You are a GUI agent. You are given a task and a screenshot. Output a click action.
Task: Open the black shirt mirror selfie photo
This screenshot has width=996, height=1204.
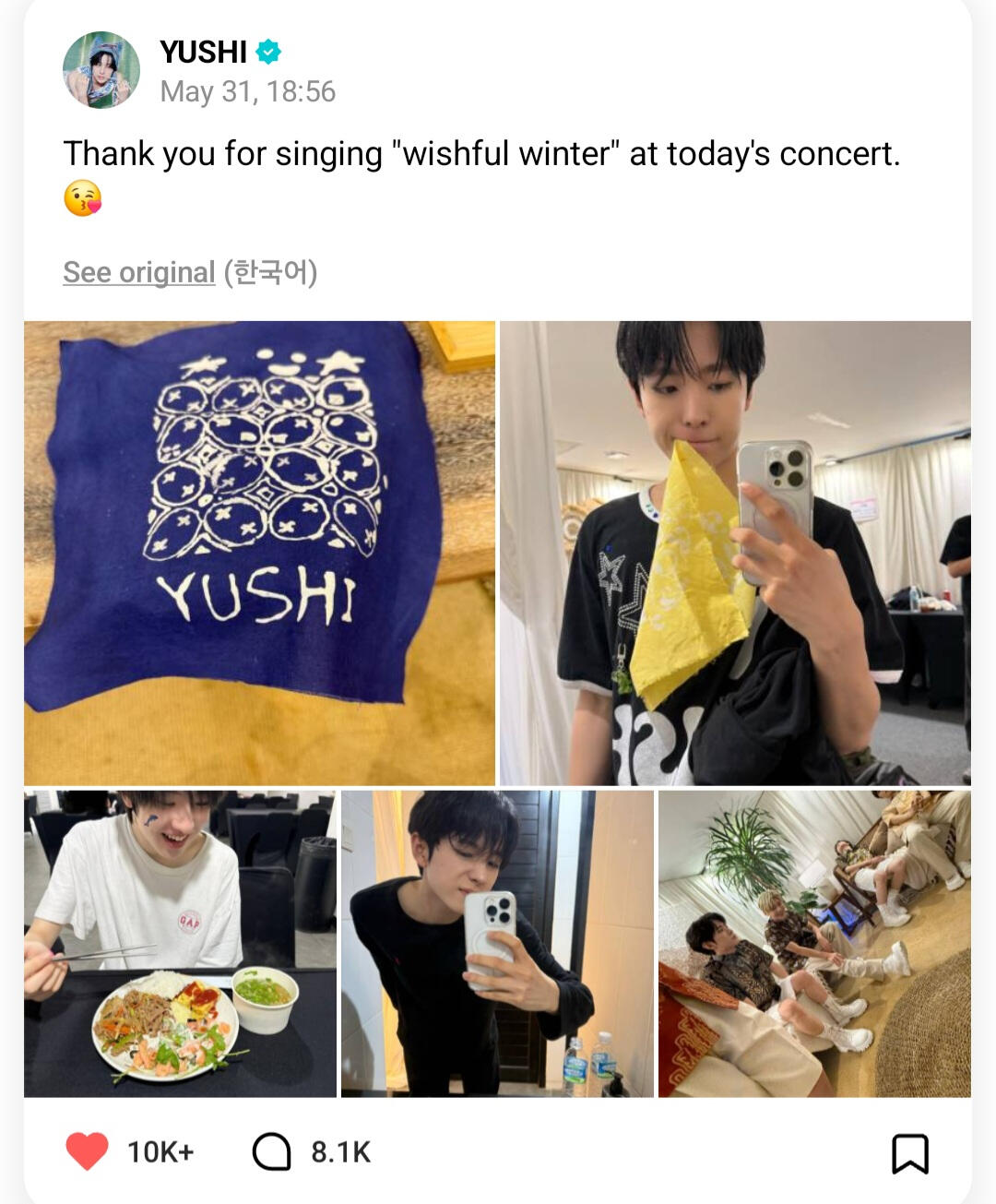click(497, 943)
